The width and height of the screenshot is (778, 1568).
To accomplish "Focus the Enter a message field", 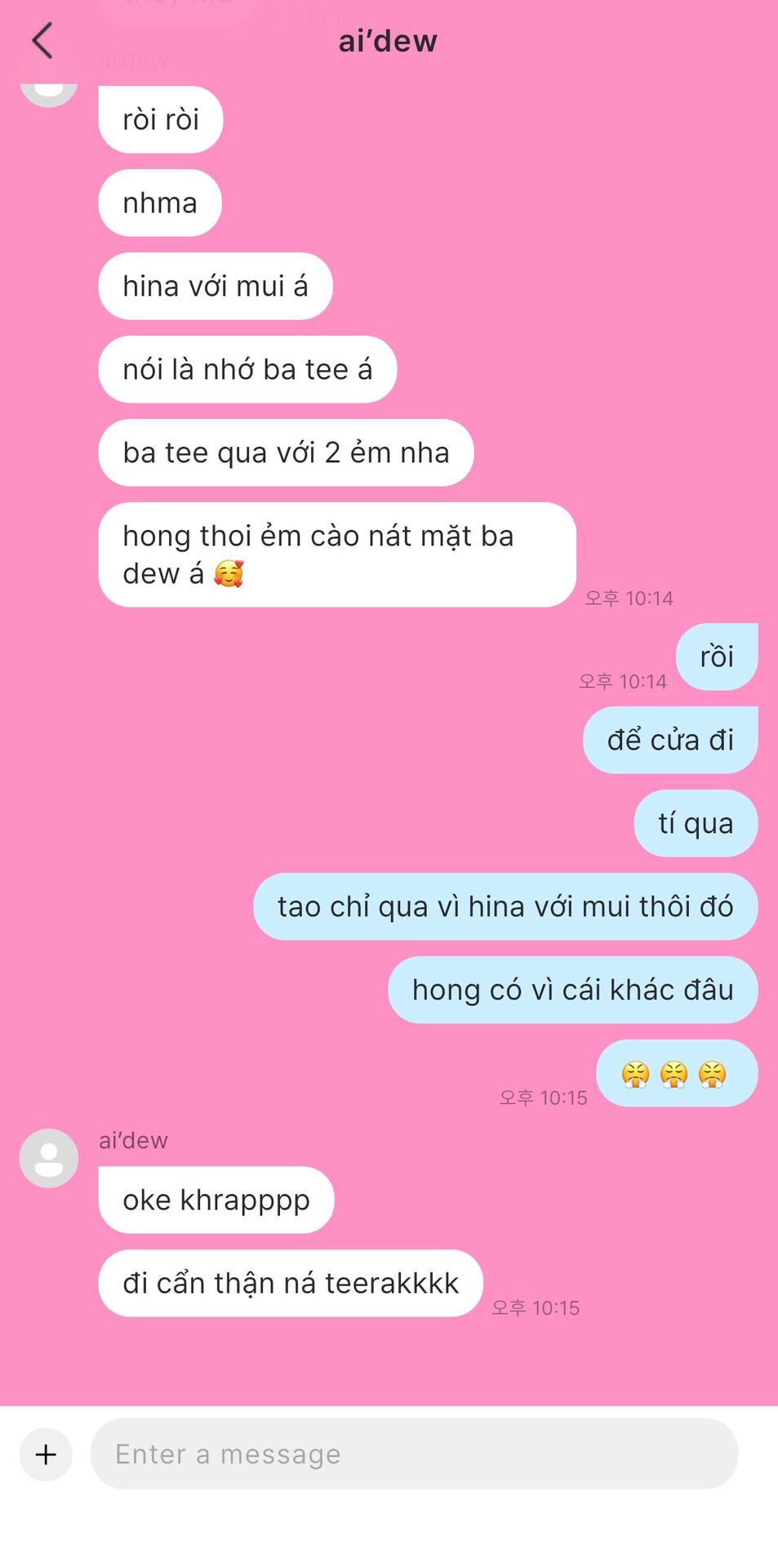I will (414, 1454).
